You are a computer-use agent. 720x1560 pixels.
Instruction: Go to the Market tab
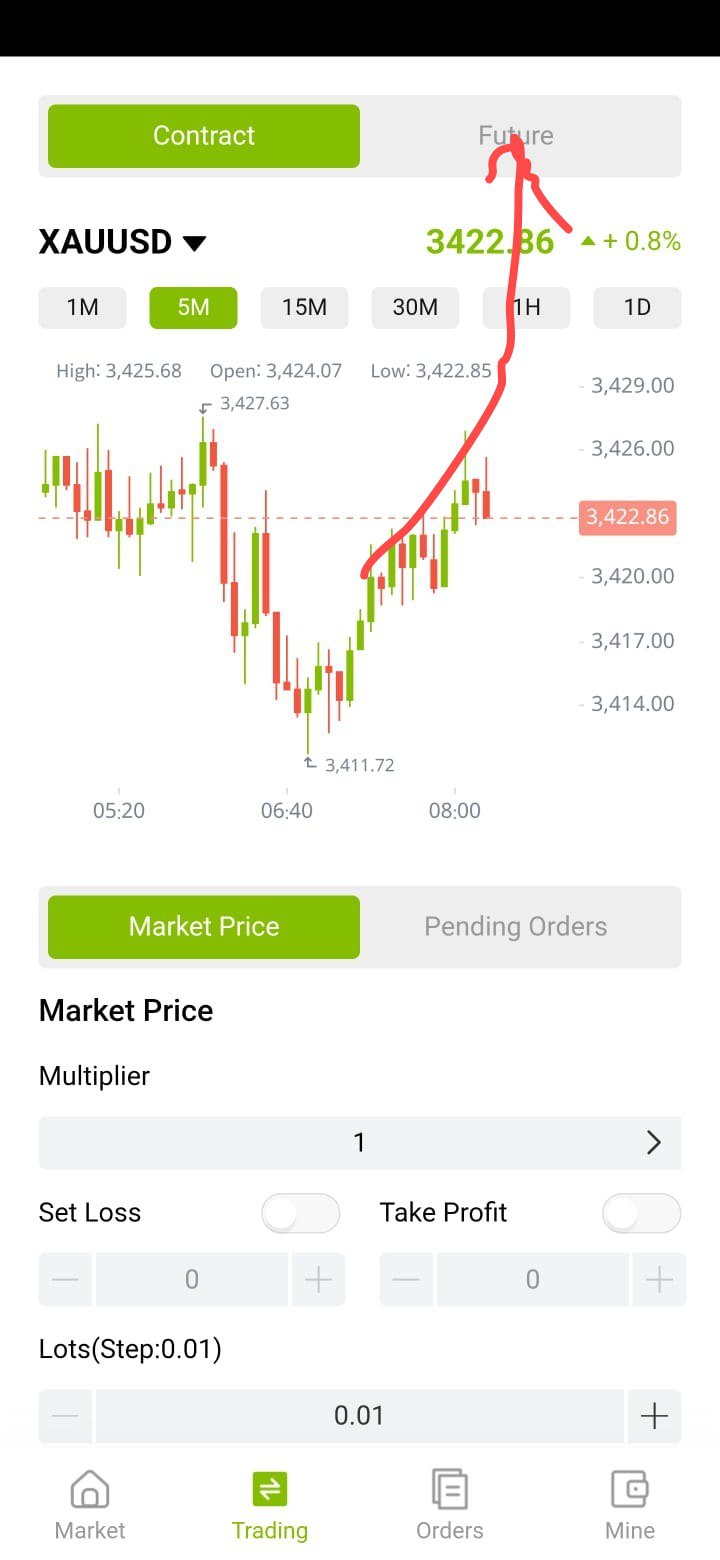[90, 1505]
